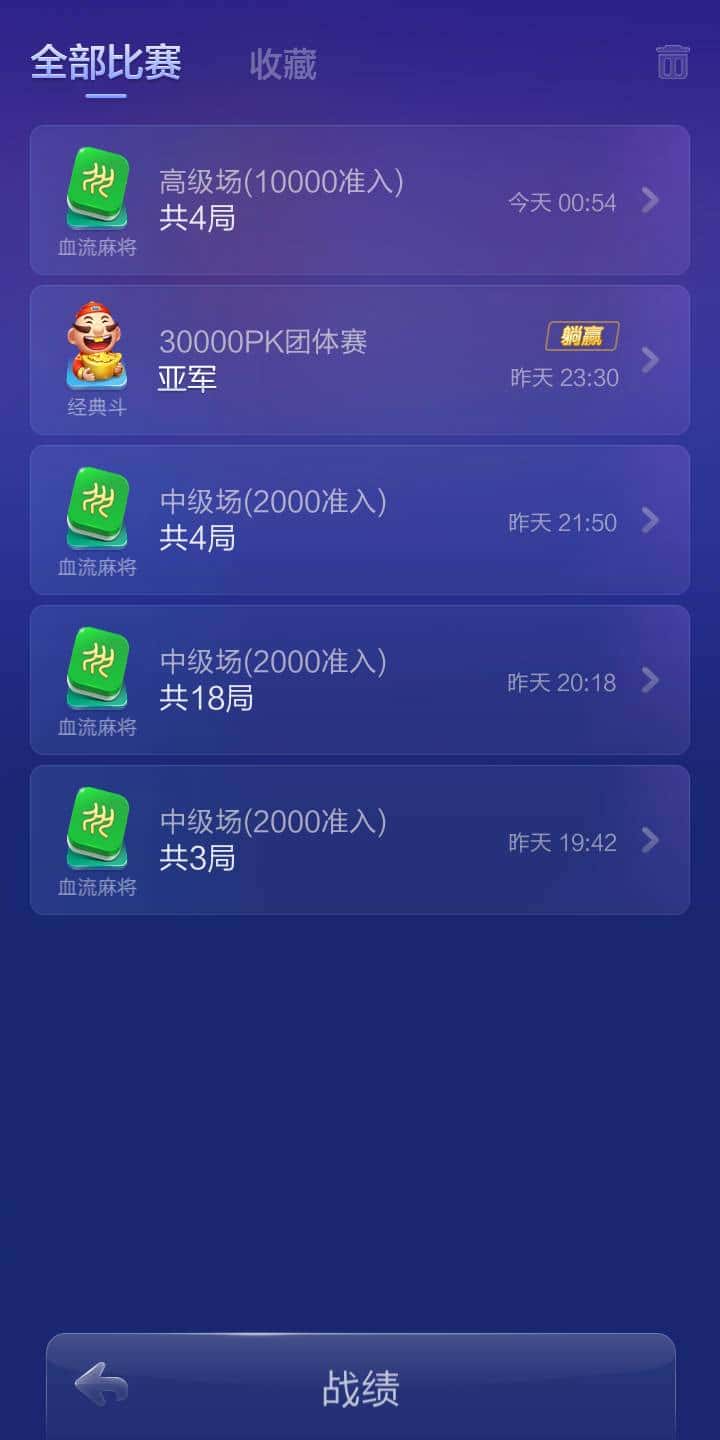Open the trash/delete records icon
Viewport: 720px width, 1440px height.
(x=672, y=62)
